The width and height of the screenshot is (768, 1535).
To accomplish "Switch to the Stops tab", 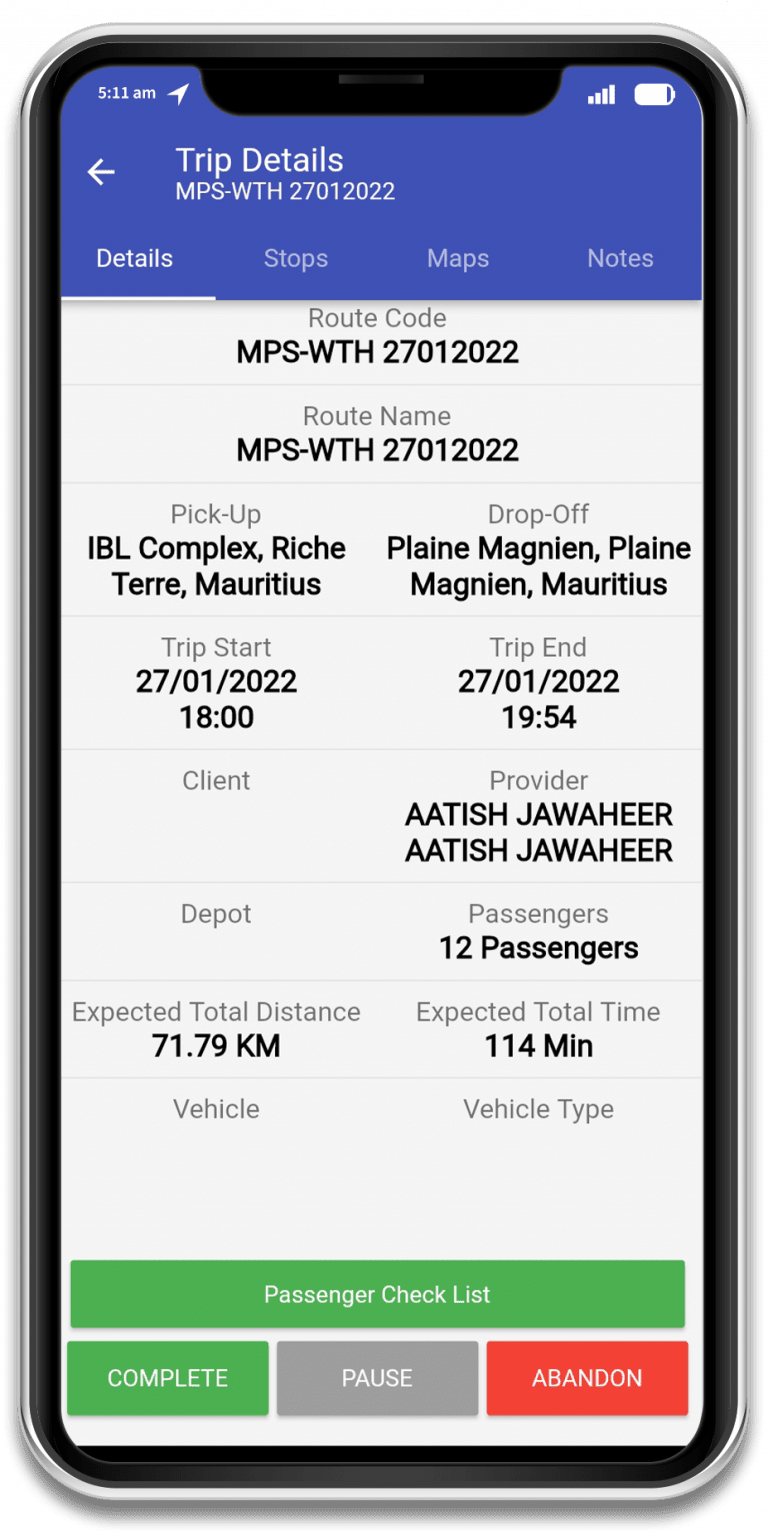I will pos(296,259).
